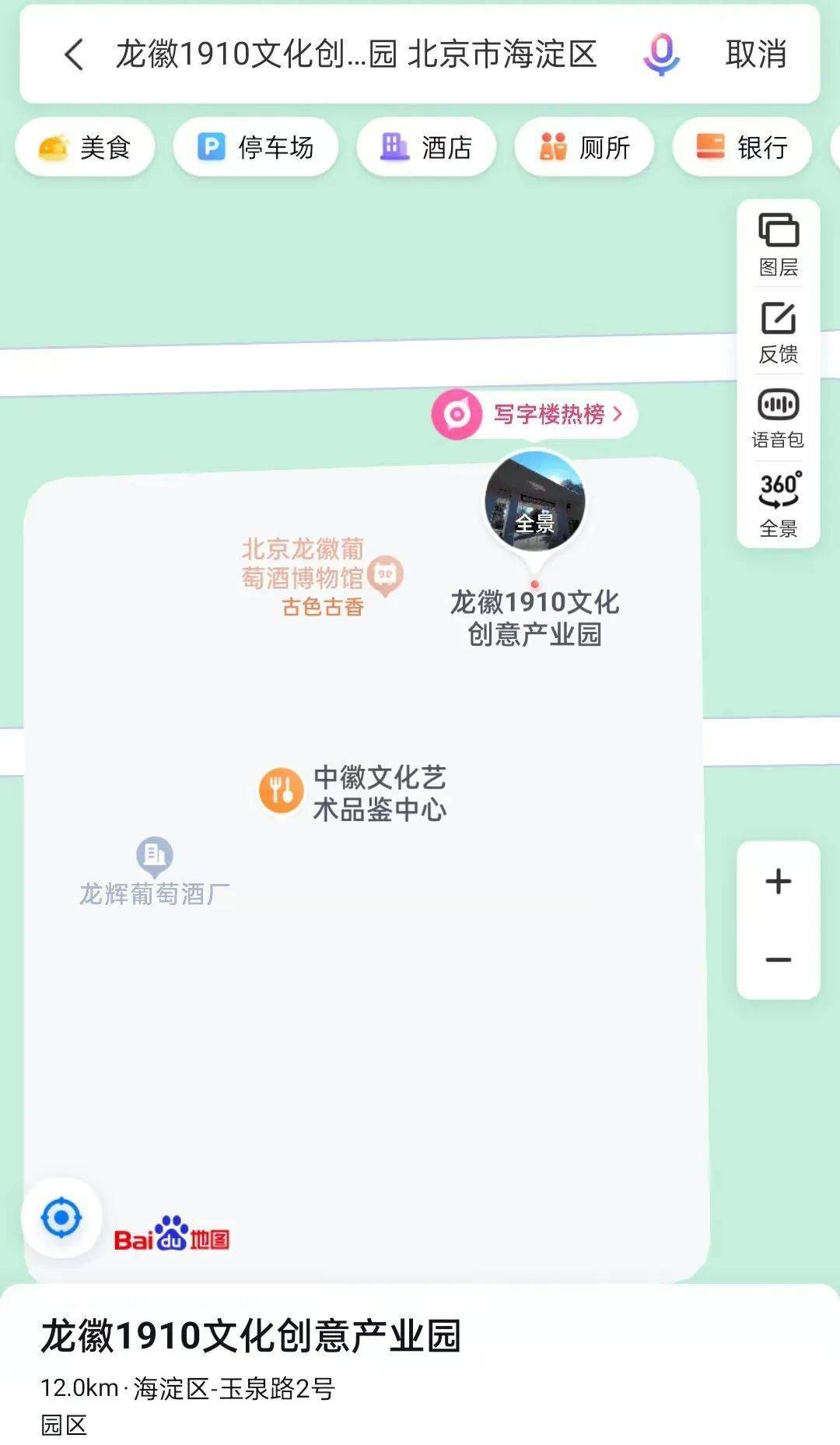Open the 中徽文化艺术品鉴中心 map marker
This screenshot has width=840, height=1445.
(x=281, y=791)
